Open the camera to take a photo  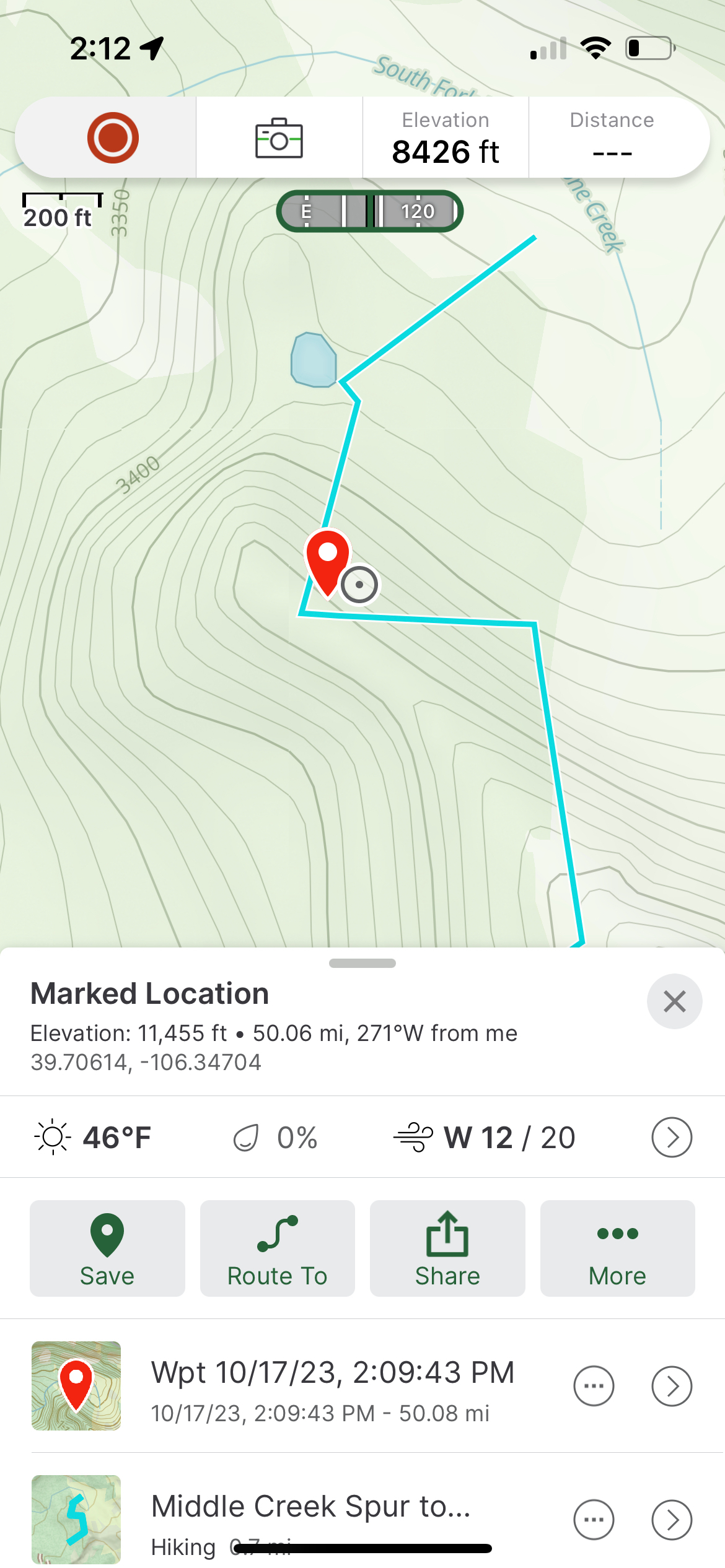279,137
